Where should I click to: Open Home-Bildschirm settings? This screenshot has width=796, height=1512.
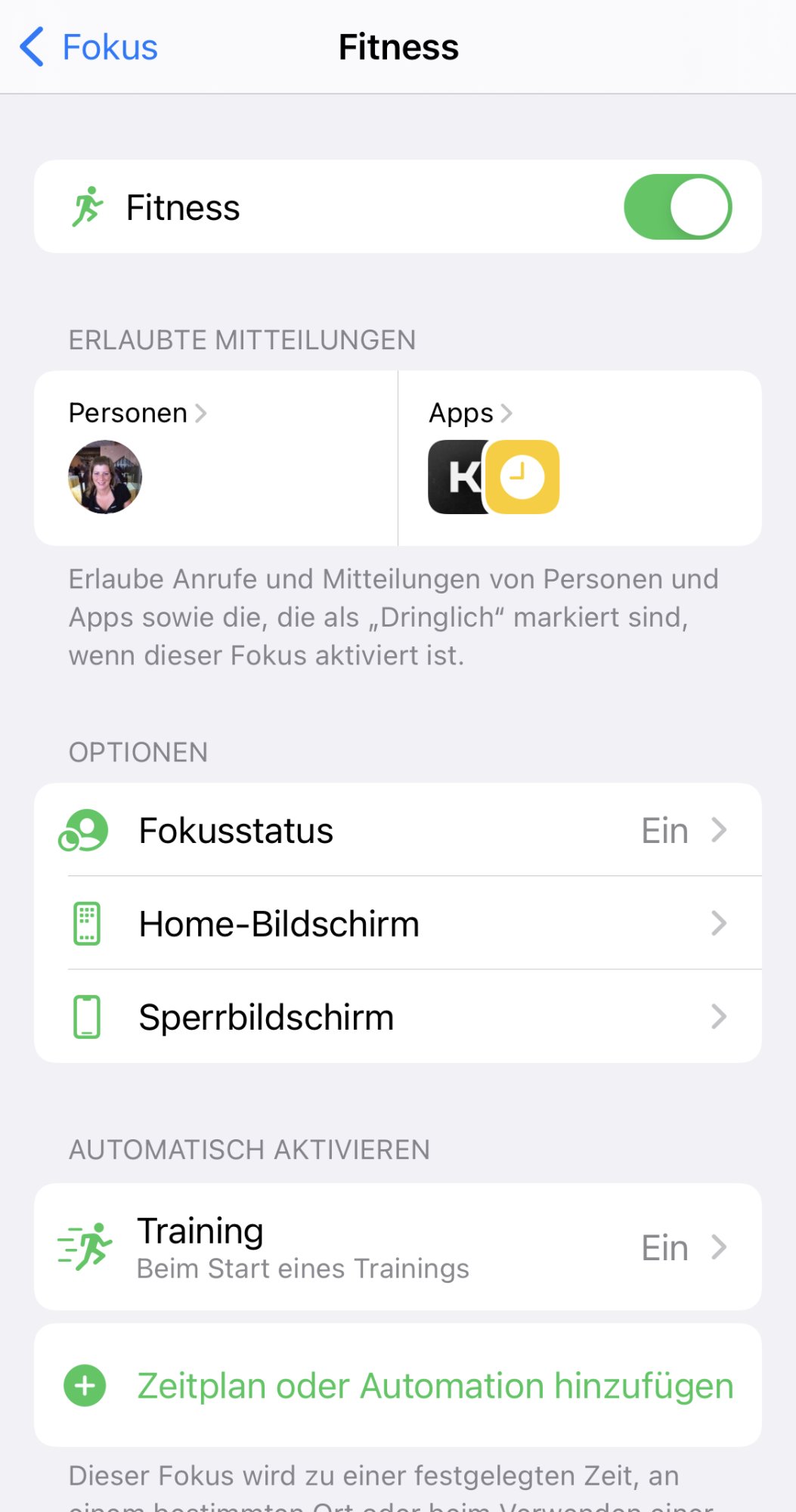click(x=398, y=923)
